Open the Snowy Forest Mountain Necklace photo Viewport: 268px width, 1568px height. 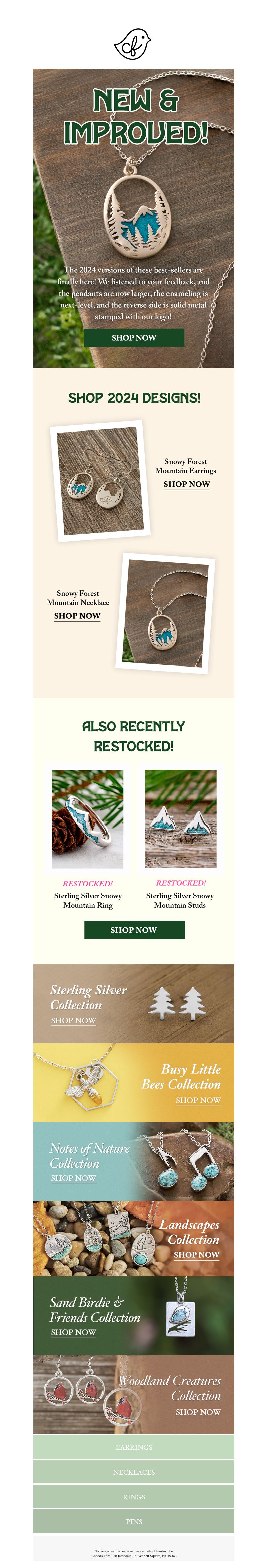(165, 612)
